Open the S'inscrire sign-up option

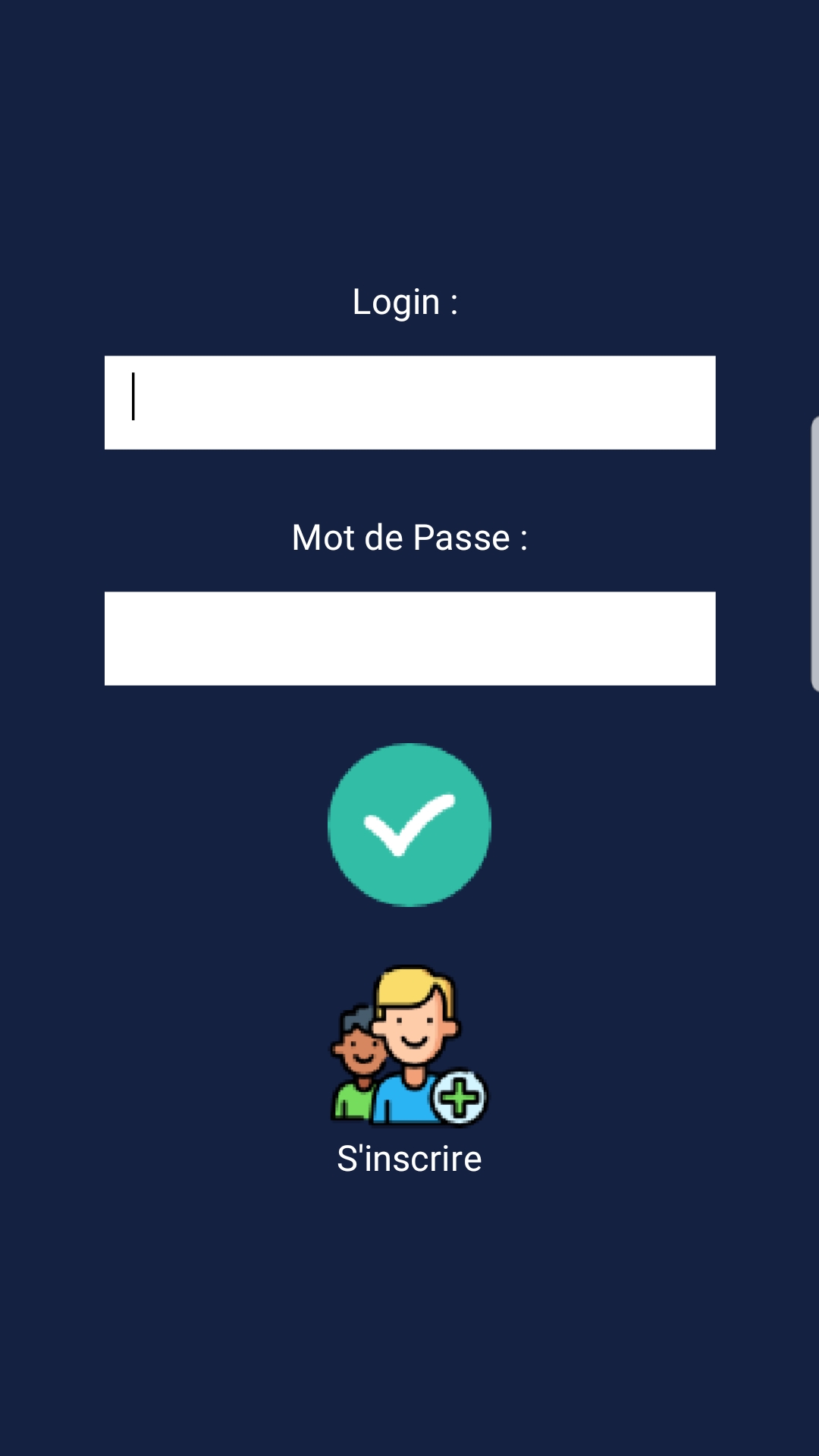pyautogui.click(x=409, y=1069)
